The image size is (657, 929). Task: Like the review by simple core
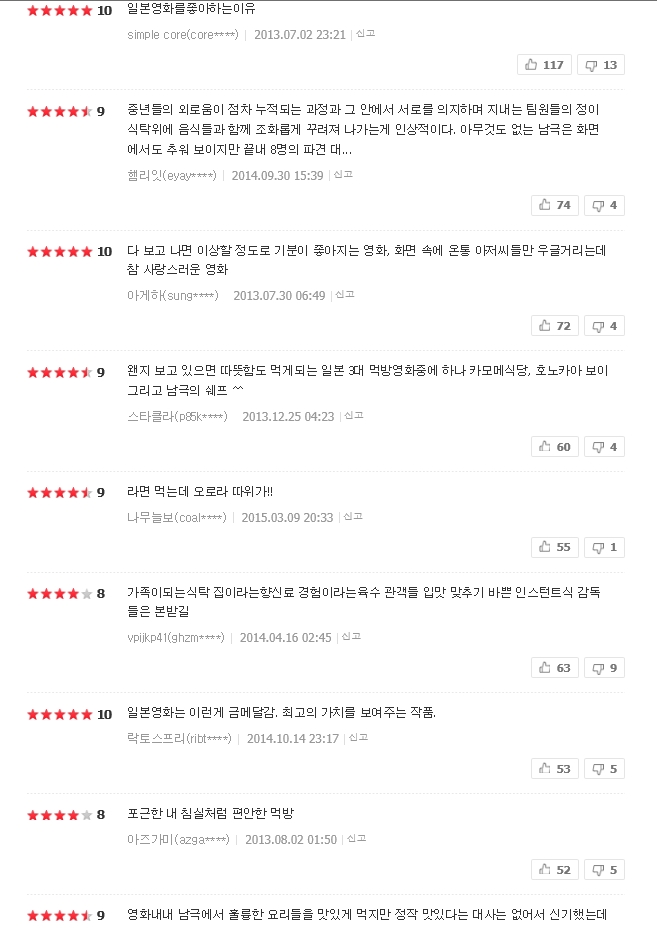pos(545,65)
